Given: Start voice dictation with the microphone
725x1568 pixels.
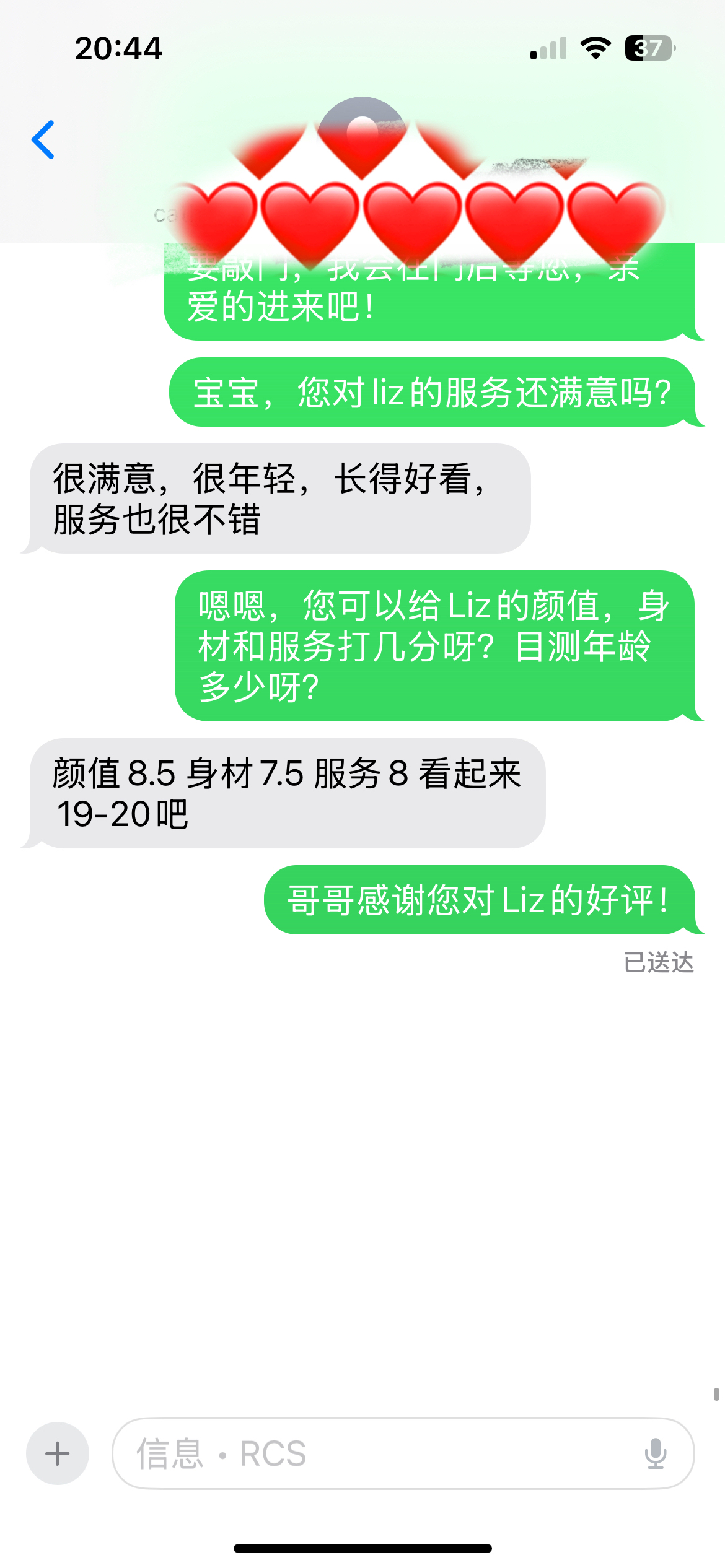Looking at the screenshot, I should click(655, 1453).
